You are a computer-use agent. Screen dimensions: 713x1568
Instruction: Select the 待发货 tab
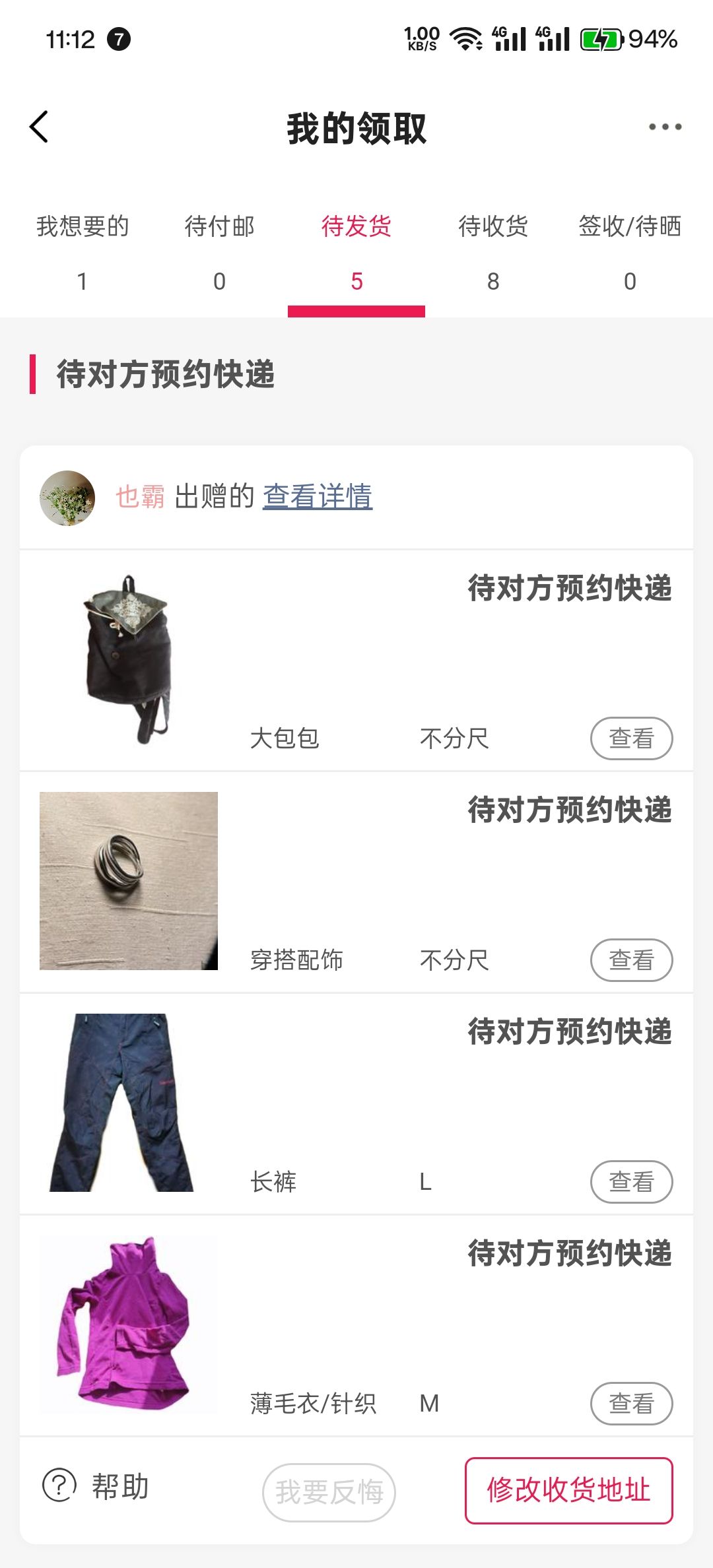coord(356,251)
